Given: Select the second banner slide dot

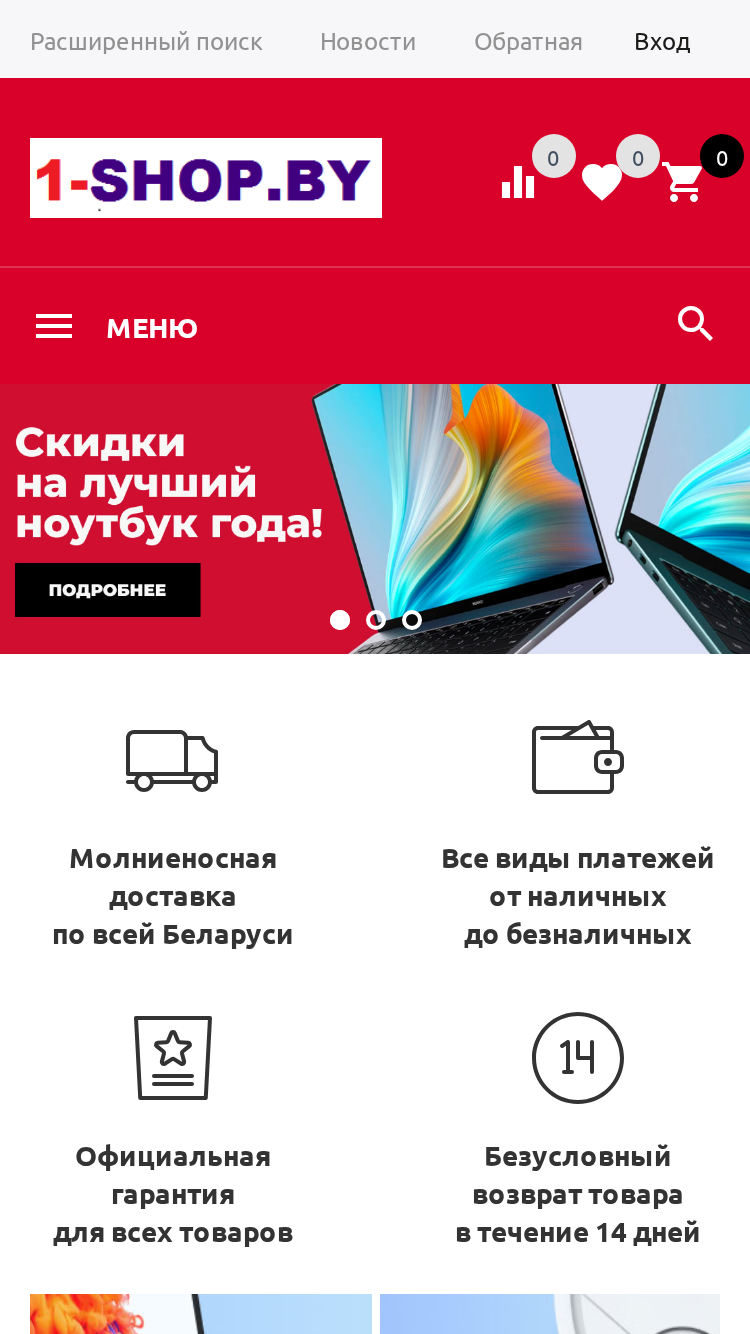Looking at the screenshot, I should click(376, 620).
